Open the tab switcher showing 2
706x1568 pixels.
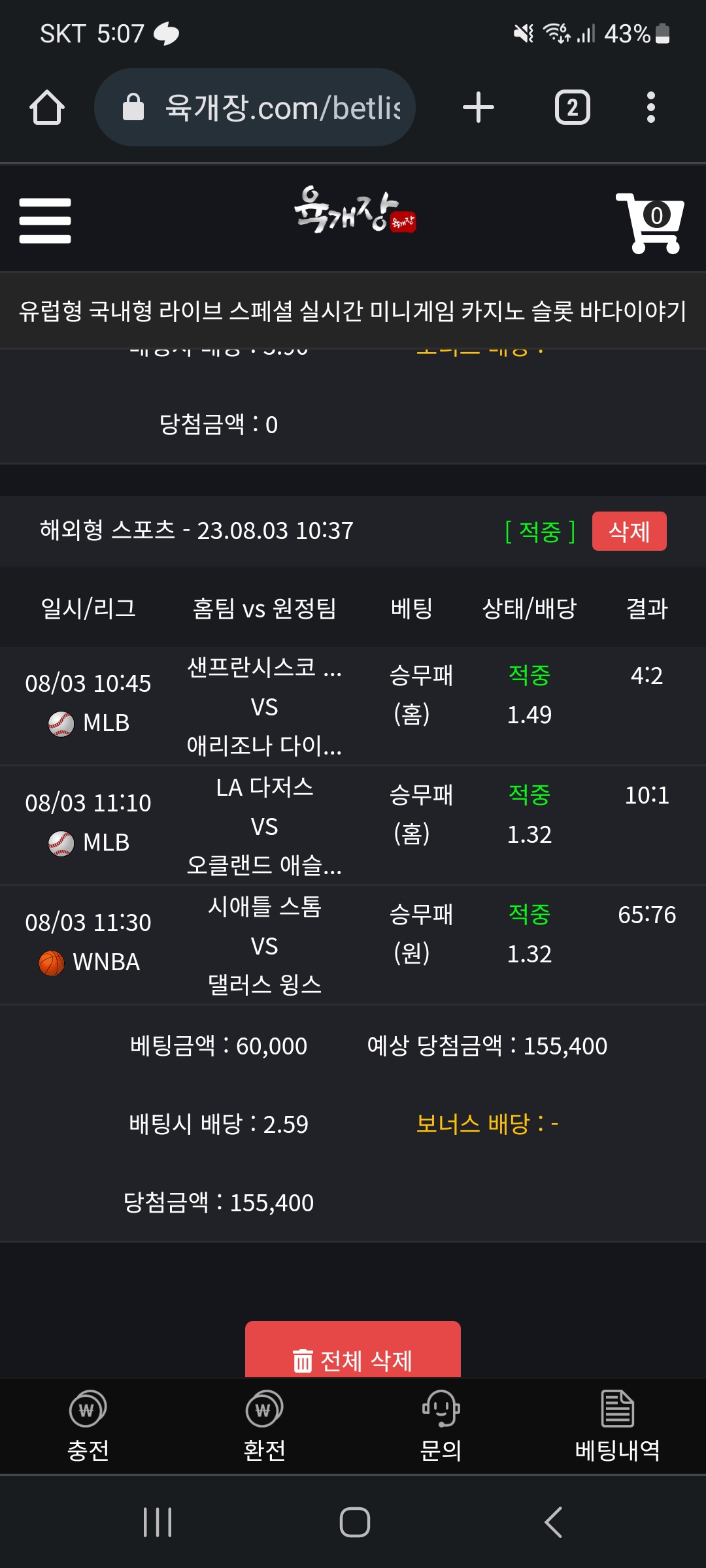pos(572,107)
